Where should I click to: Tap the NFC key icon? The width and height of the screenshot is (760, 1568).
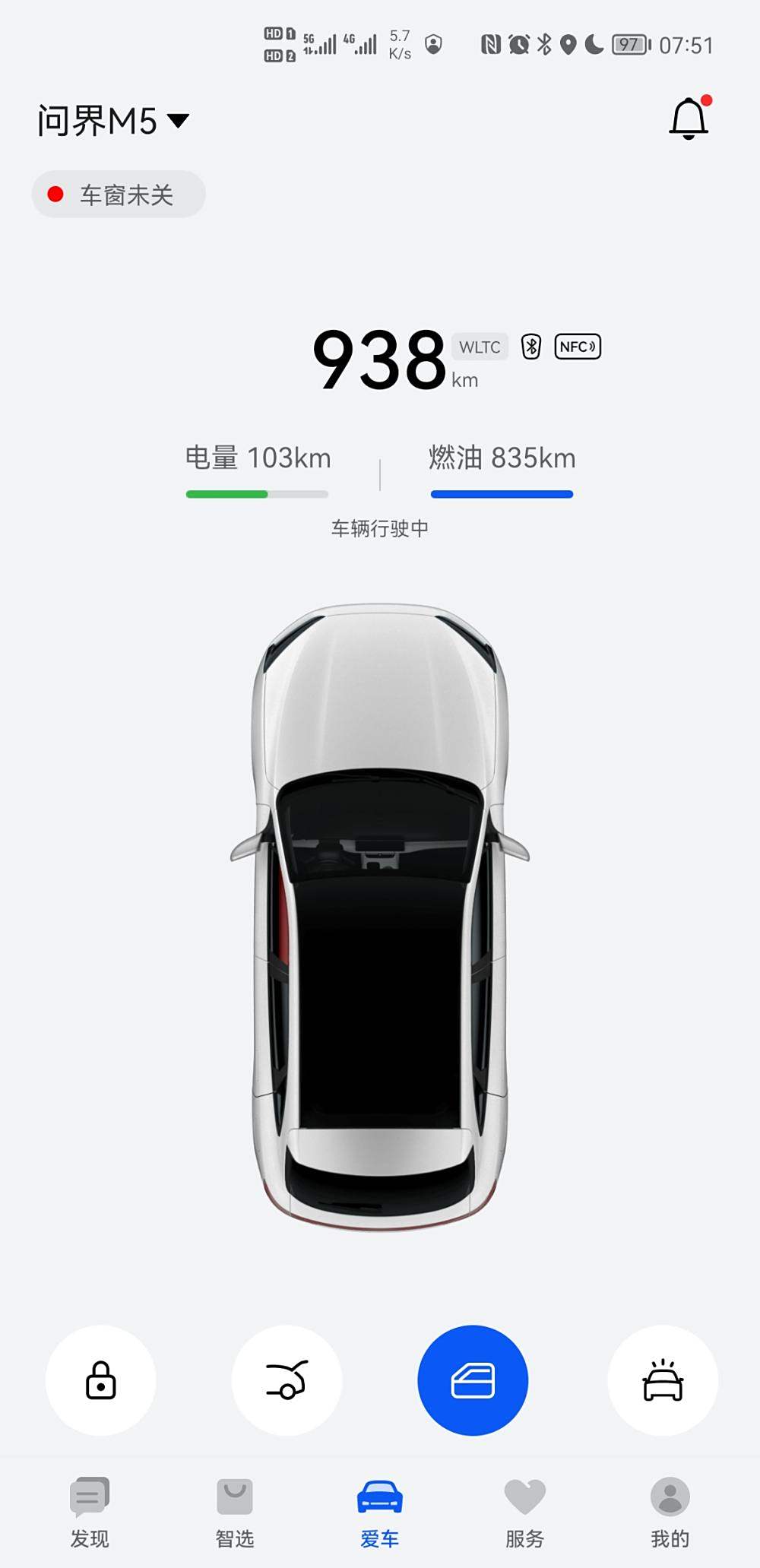click(x=578, y=347)
